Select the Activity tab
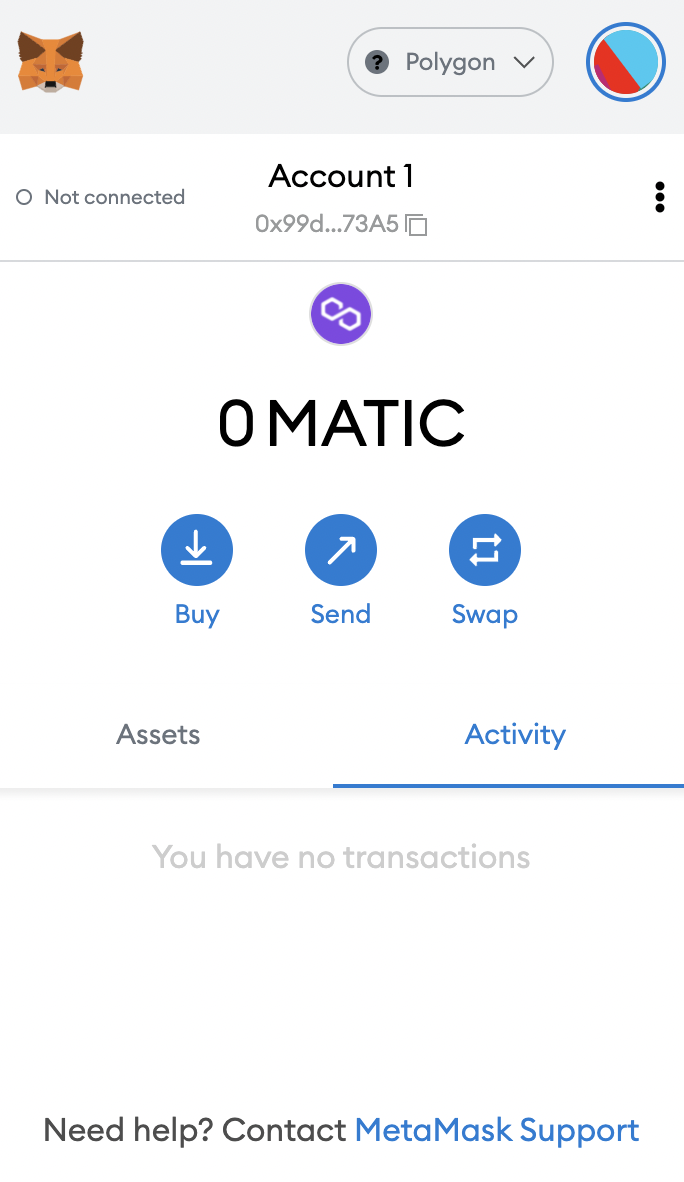This screenshot has width=684, height=1182. click(515, 735)
